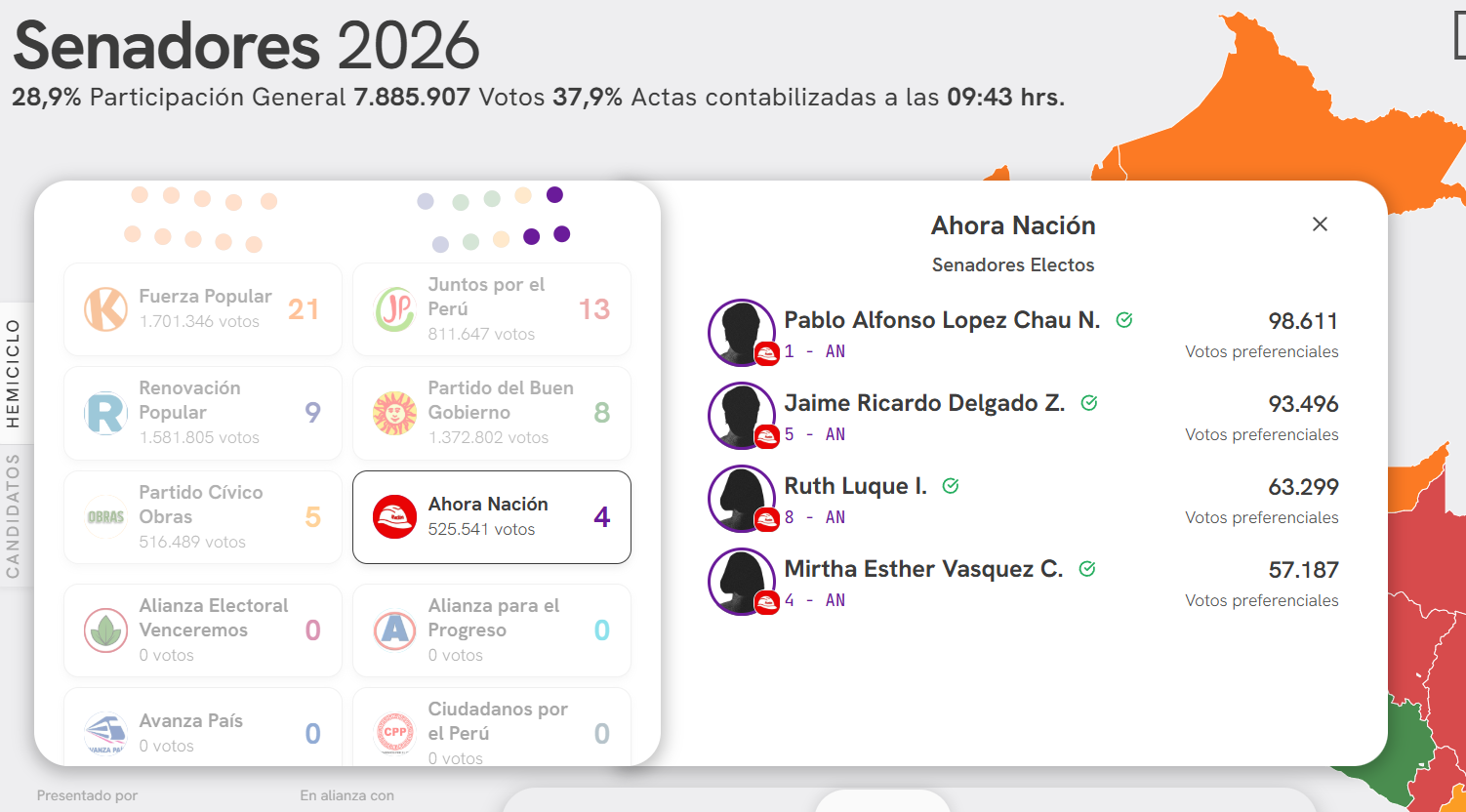View senator Jaime Ricardo Delgado Z.

(923, 404)
